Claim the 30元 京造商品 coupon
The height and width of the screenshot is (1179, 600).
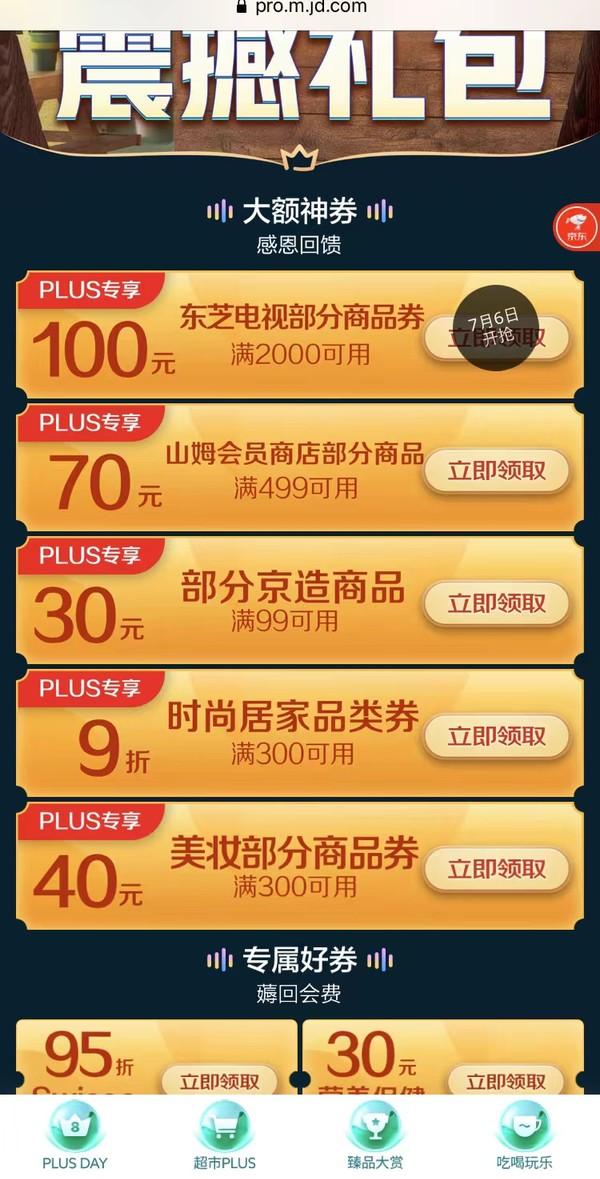tap(497, 604)
